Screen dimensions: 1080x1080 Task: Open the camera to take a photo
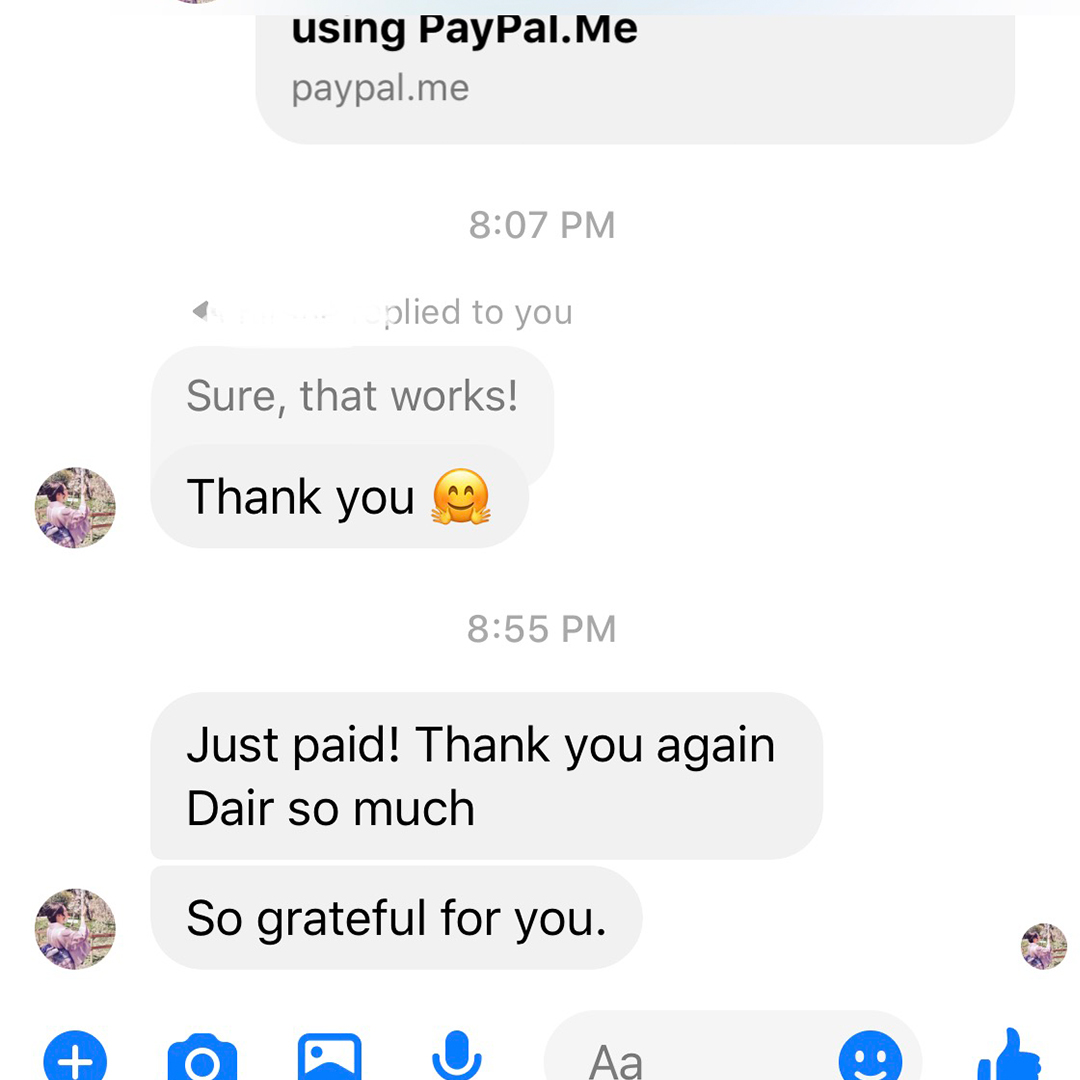[202, 1058]
